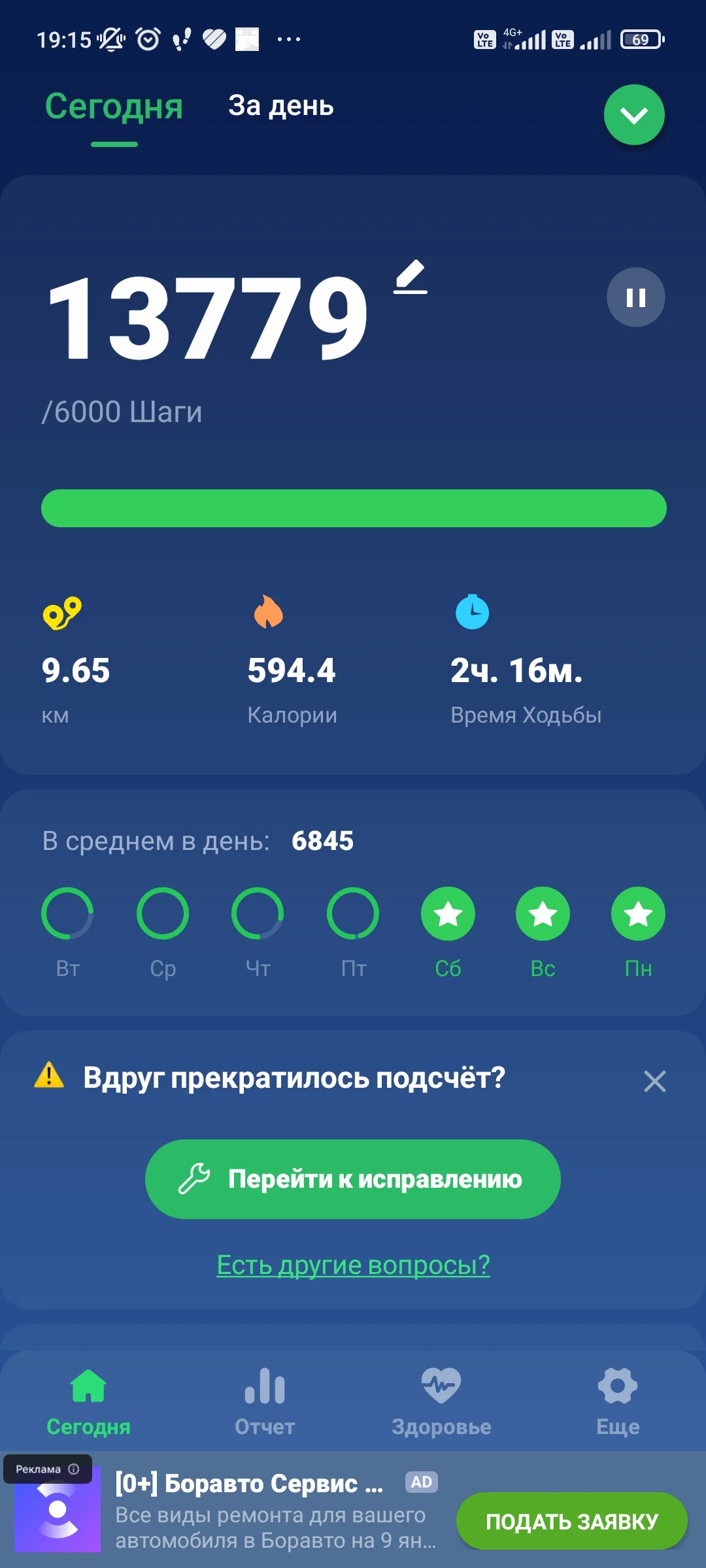Image resolution: width=706 pixels, height=1568 pixels.
Task: Collapse the stats with the green chevron
Action: click(x=633, y=114)
